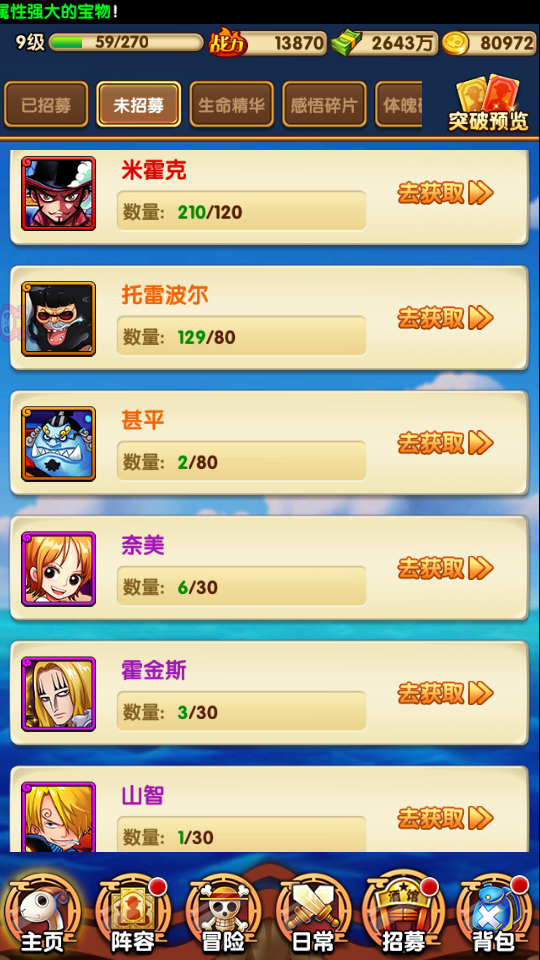Open 甚平's character portrait
This screenshot has width=540, height=960.
coord(58,444)
